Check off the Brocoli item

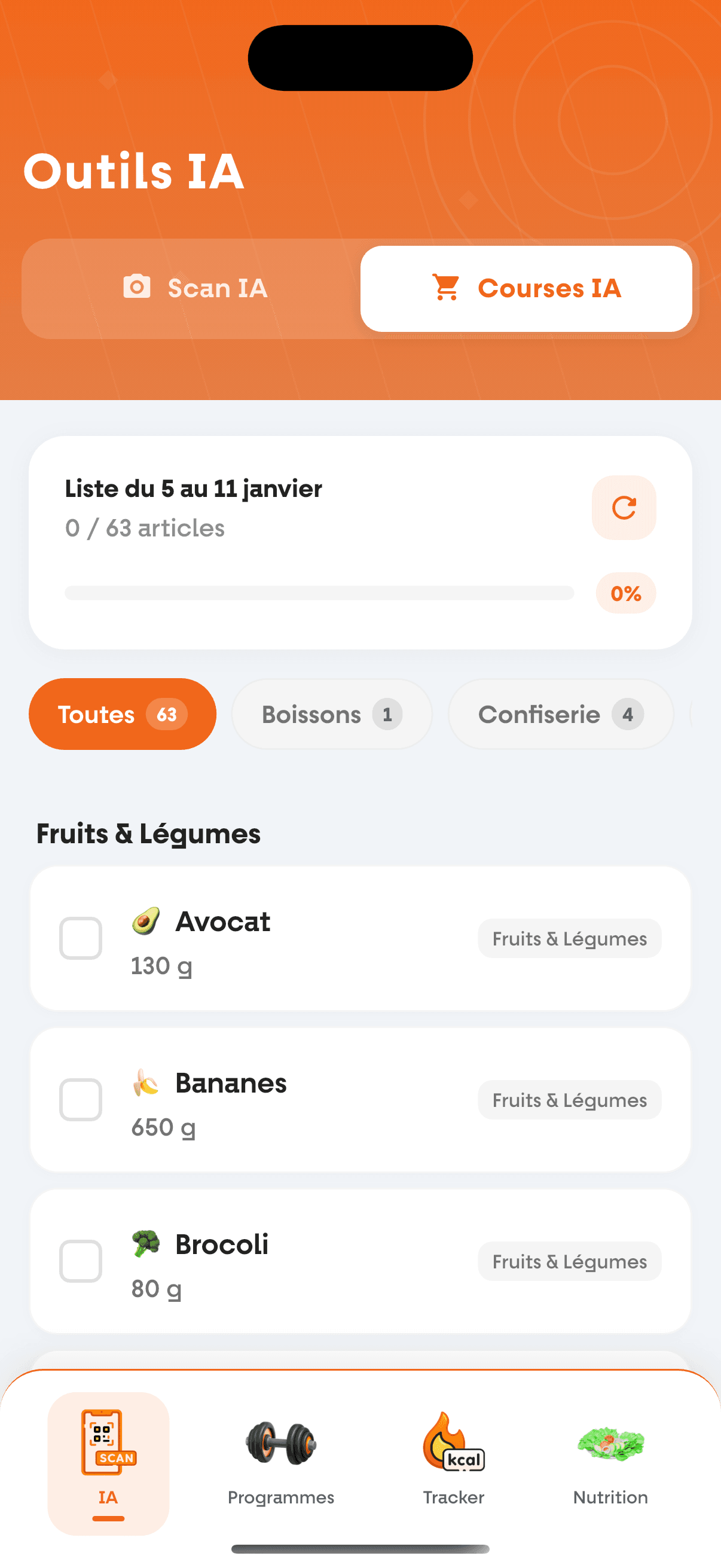(80, 1261)
